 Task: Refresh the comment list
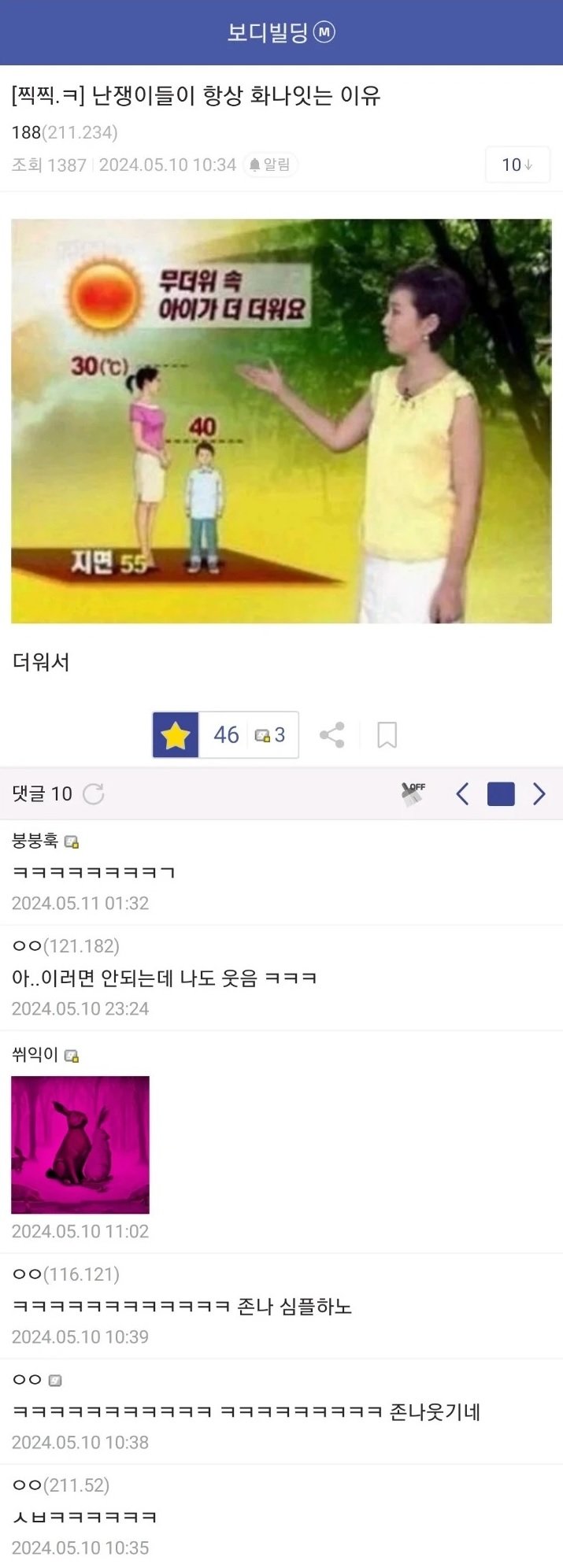[x=94, y=793]
